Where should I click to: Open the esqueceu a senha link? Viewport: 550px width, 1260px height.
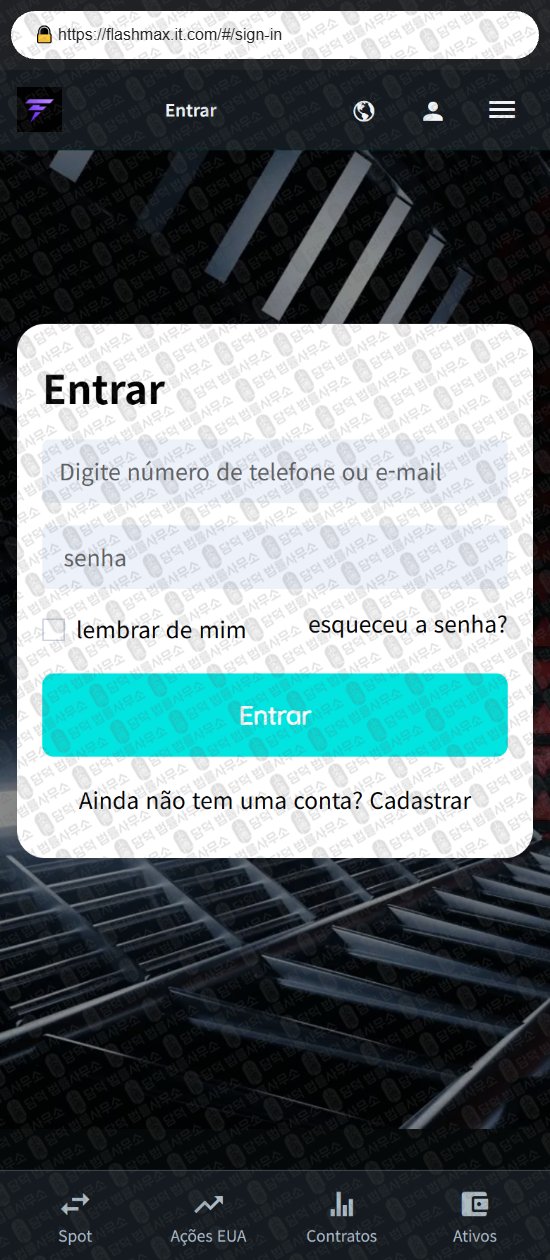click(x=408, y=625)
